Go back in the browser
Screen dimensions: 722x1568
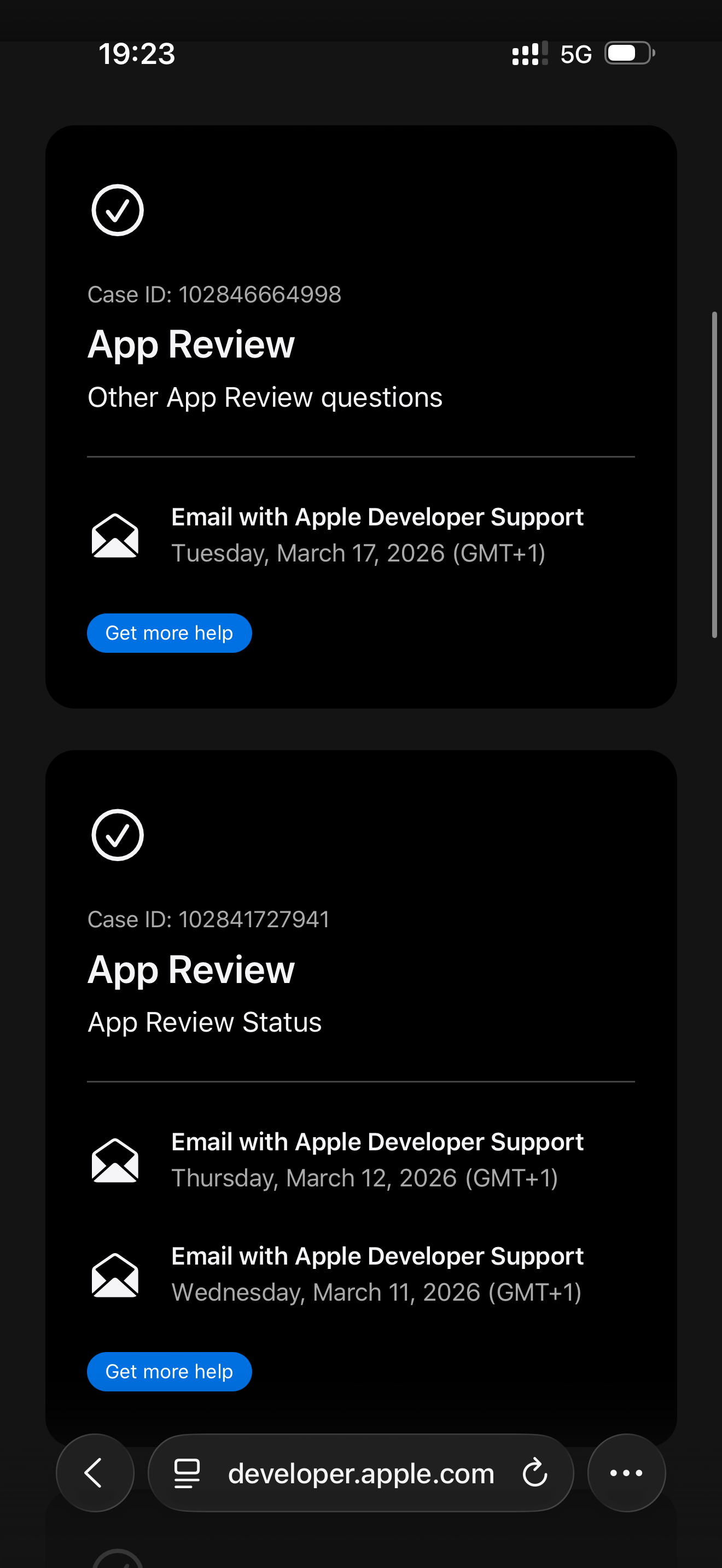coord(95,1472)
